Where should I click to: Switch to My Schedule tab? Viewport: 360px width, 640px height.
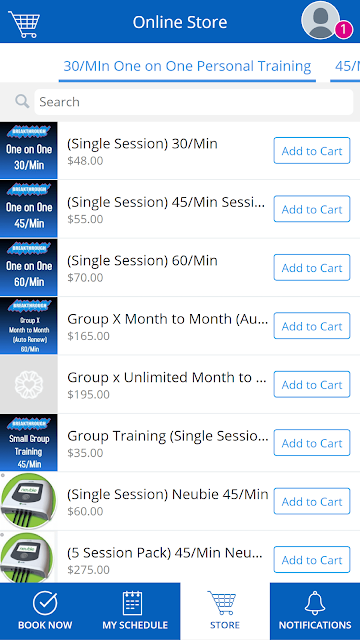click(135, 611)
